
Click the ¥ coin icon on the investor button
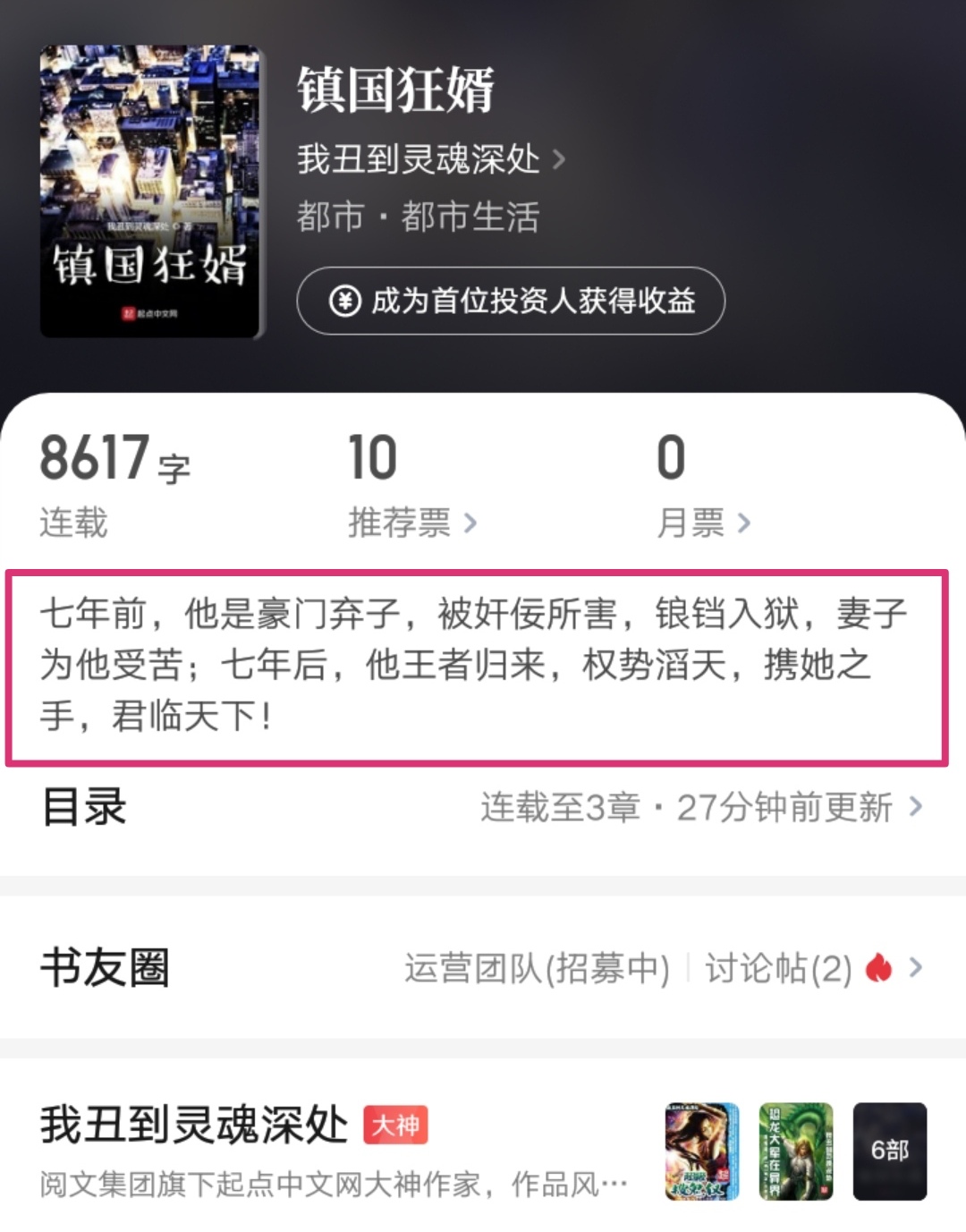coord(346,302)
